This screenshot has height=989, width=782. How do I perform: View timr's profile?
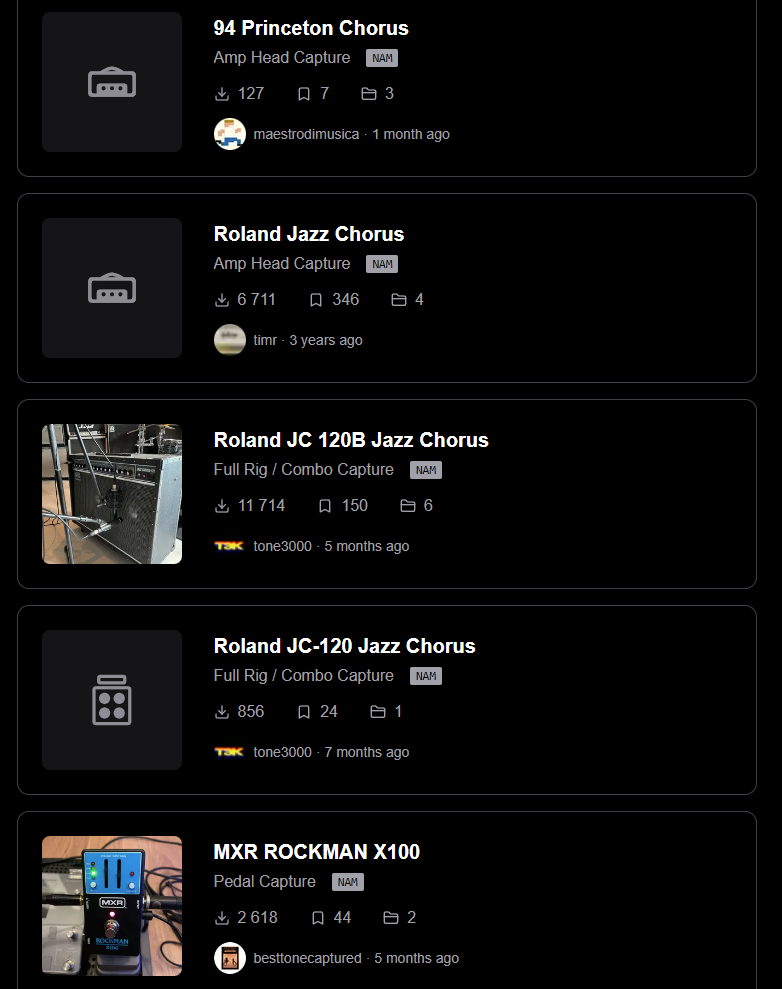[264, 340]
